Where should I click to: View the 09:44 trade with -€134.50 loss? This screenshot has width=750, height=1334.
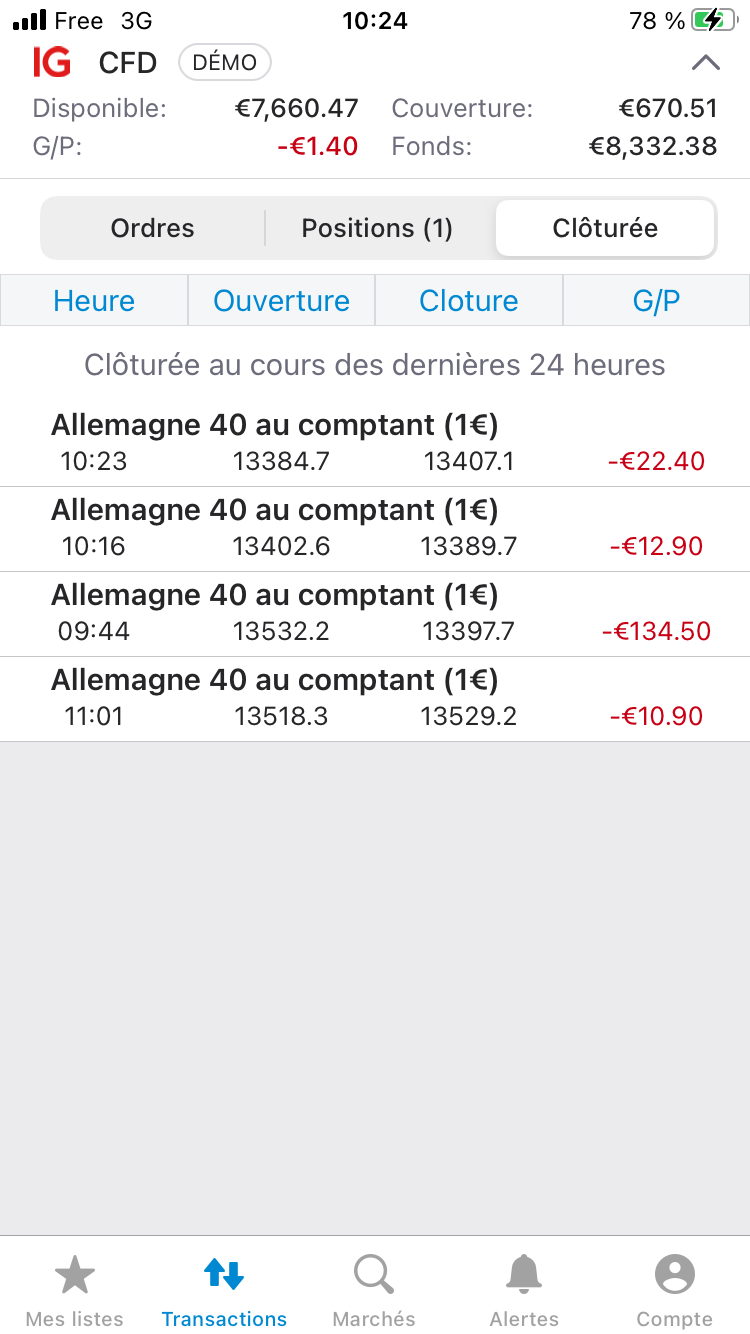(x=375, y=613)
